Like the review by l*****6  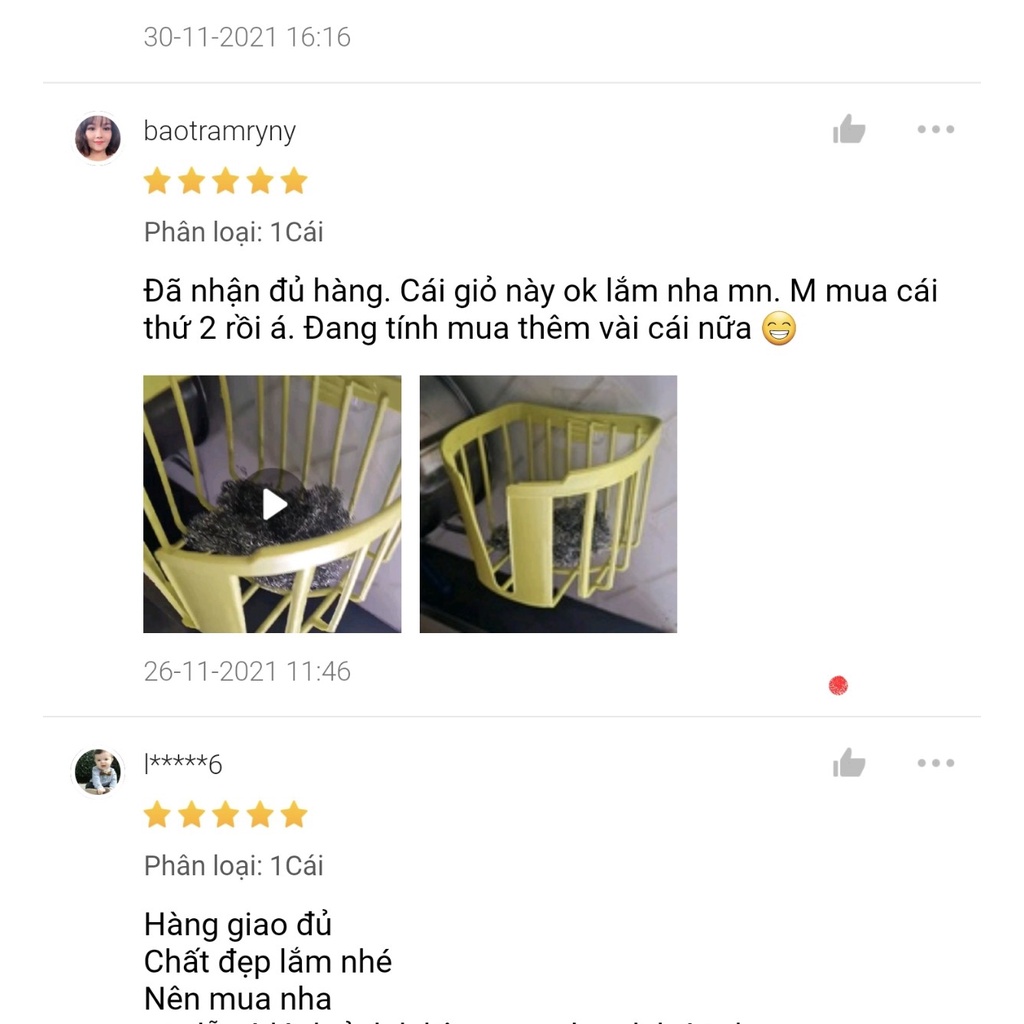click(849, 763)
